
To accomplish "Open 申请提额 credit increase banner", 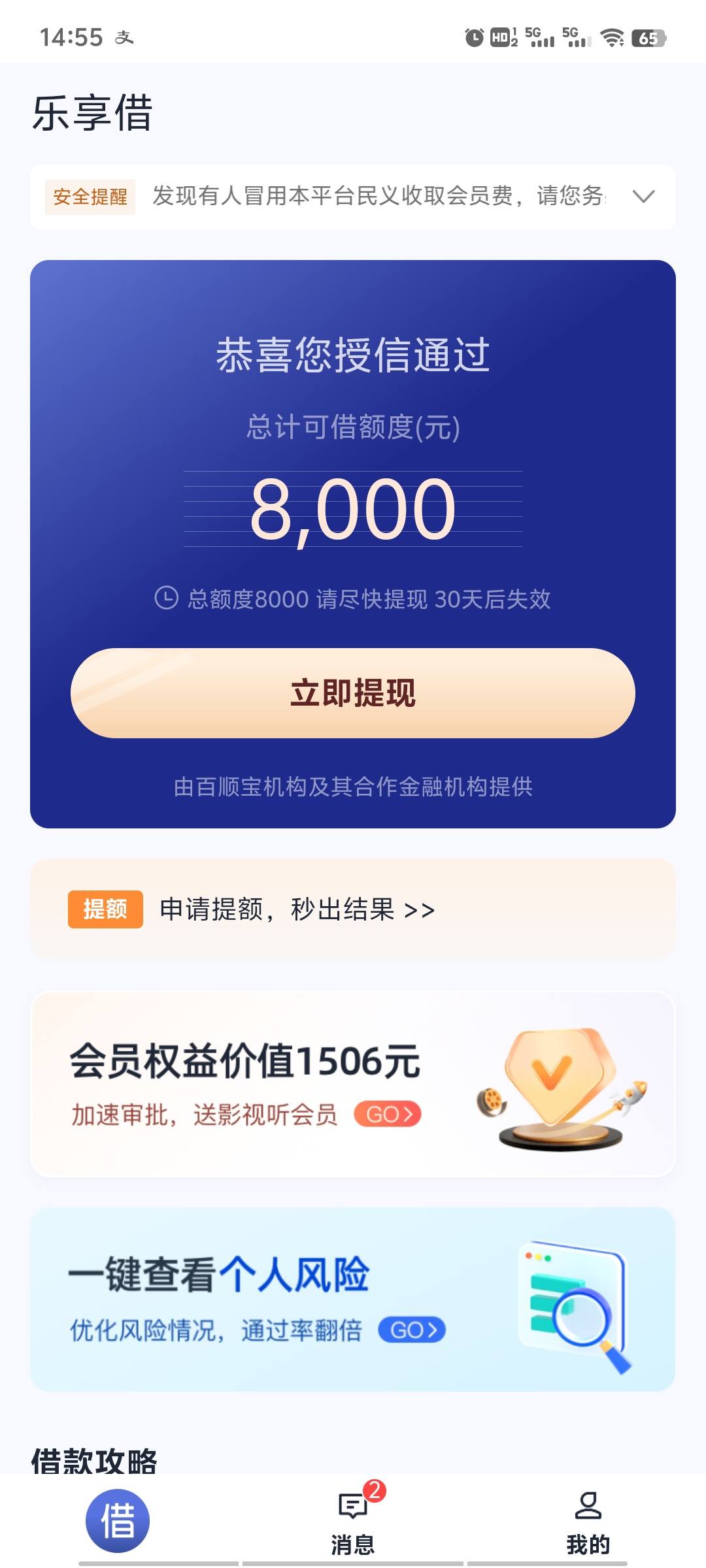I will coord(353,909).
